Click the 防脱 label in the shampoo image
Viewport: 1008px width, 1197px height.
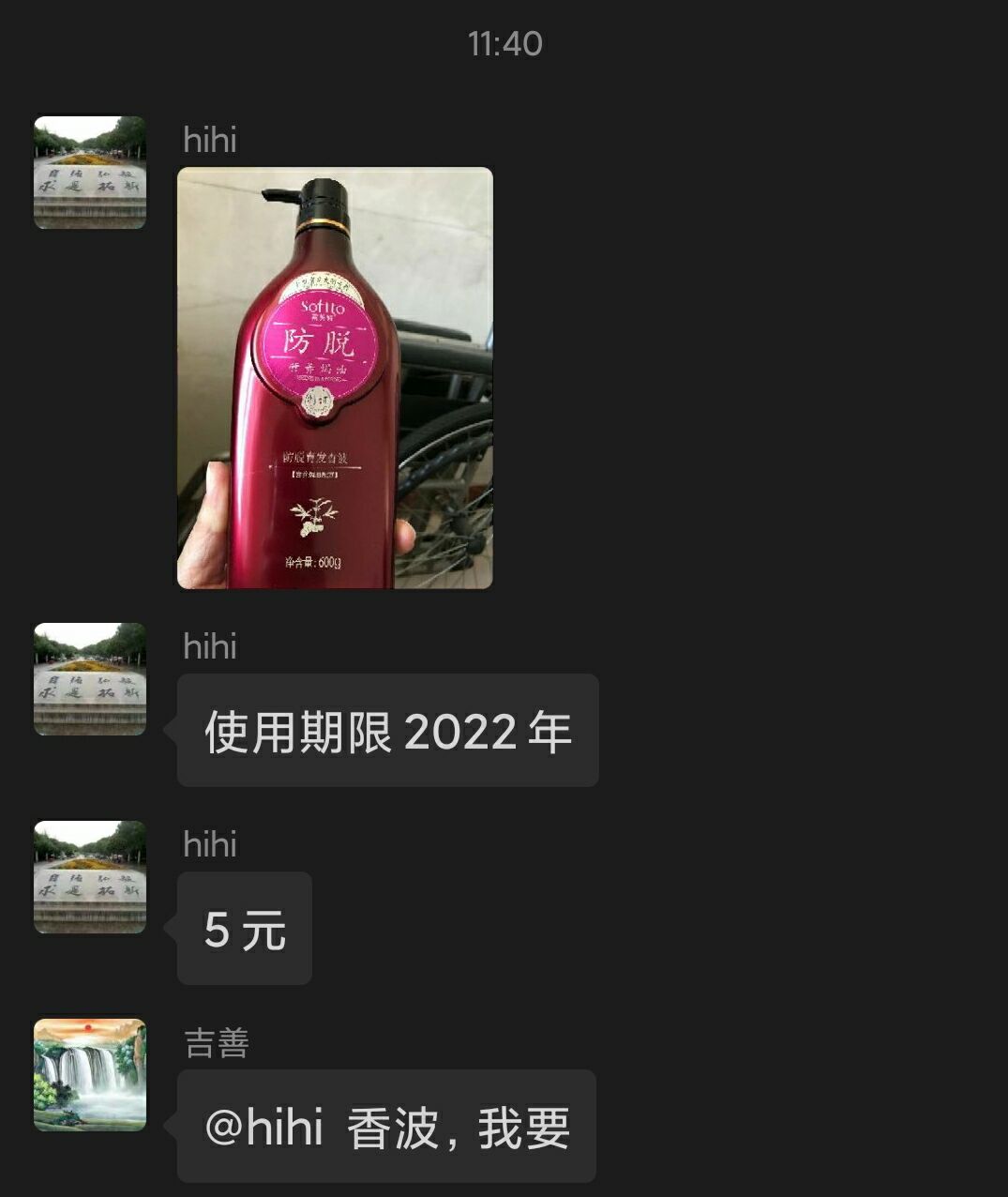coord(321,340)
